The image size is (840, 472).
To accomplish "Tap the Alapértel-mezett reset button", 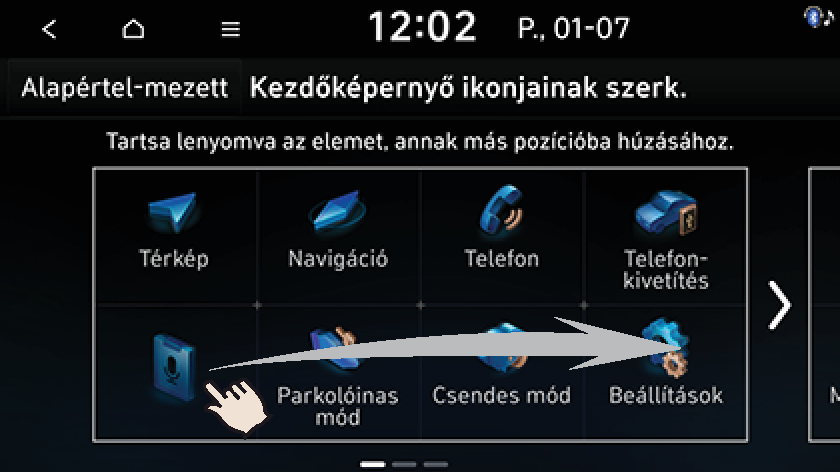I will point(124,88).
